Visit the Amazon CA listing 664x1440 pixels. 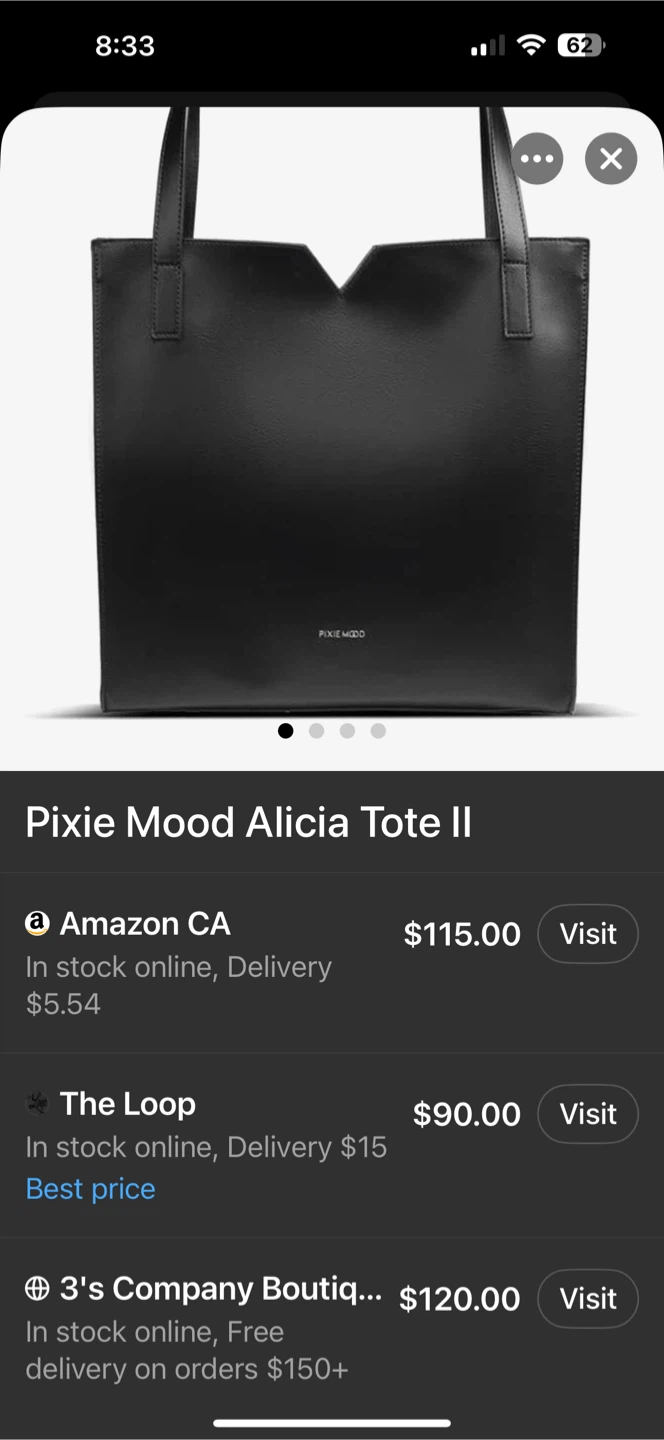(x=587, y=934)
